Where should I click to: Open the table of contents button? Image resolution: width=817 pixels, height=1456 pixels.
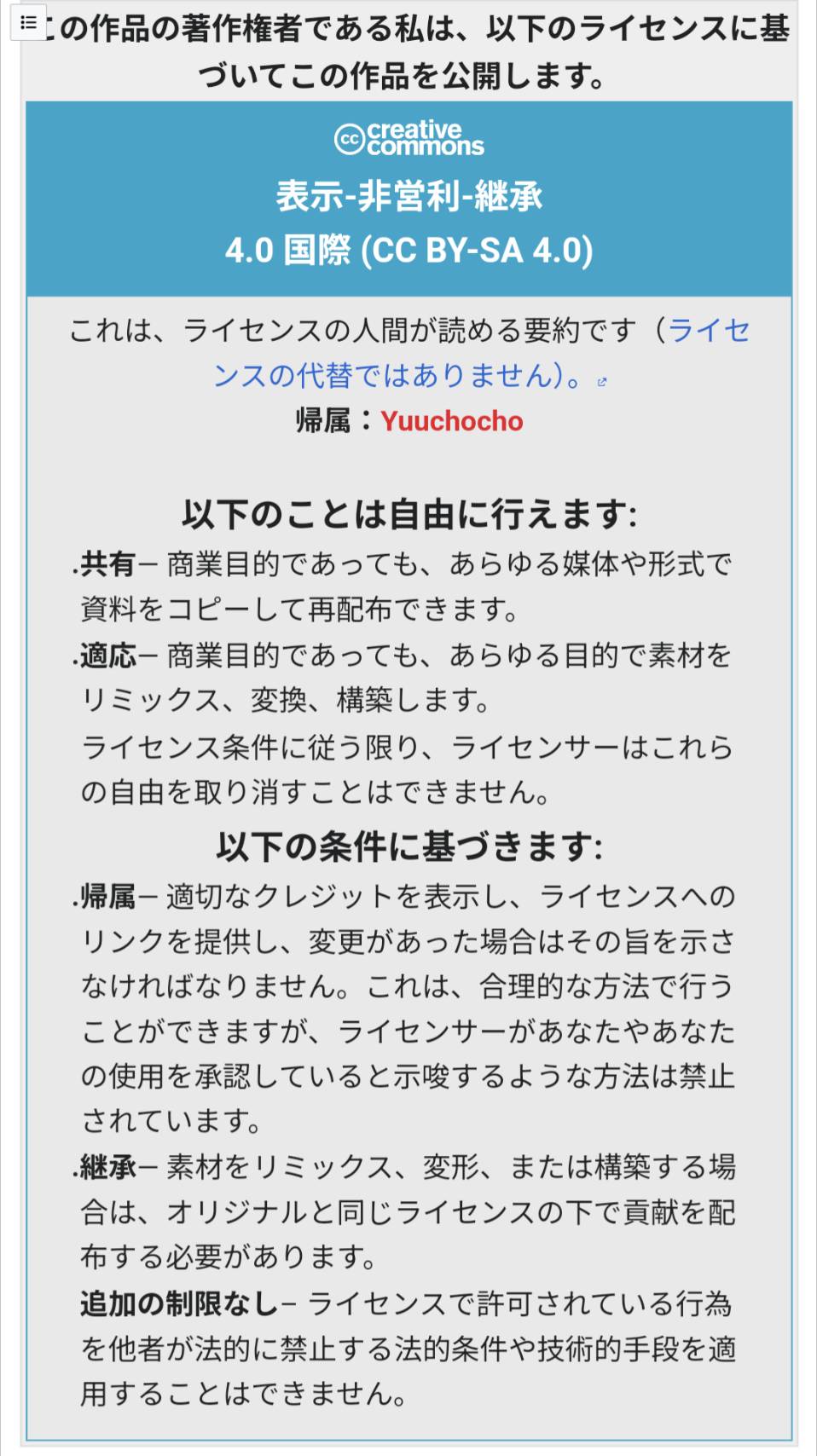(x=28, y=23)
